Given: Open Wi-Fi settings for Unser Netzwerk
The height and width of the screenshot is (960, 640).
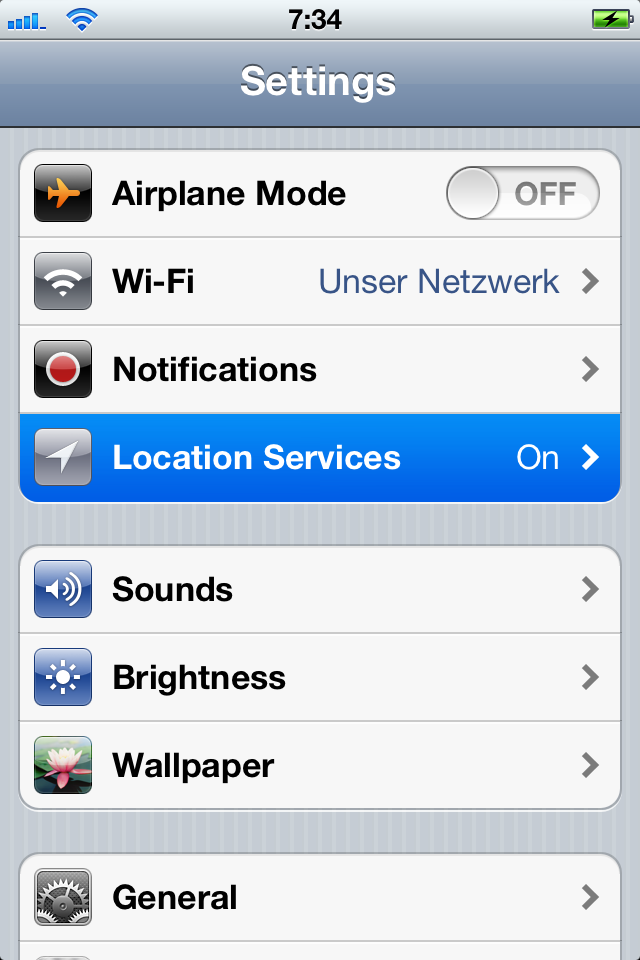Looking at the screenshot, I should coord(320,282).
